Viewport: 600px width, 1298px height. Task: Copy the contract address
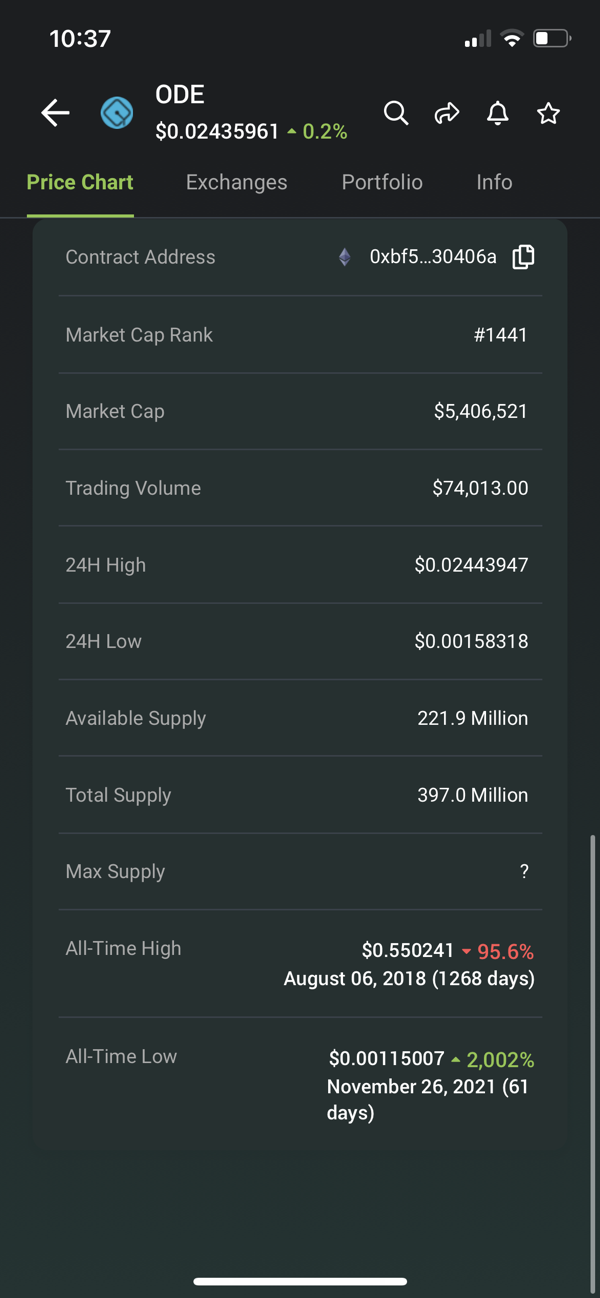[523, 257]
